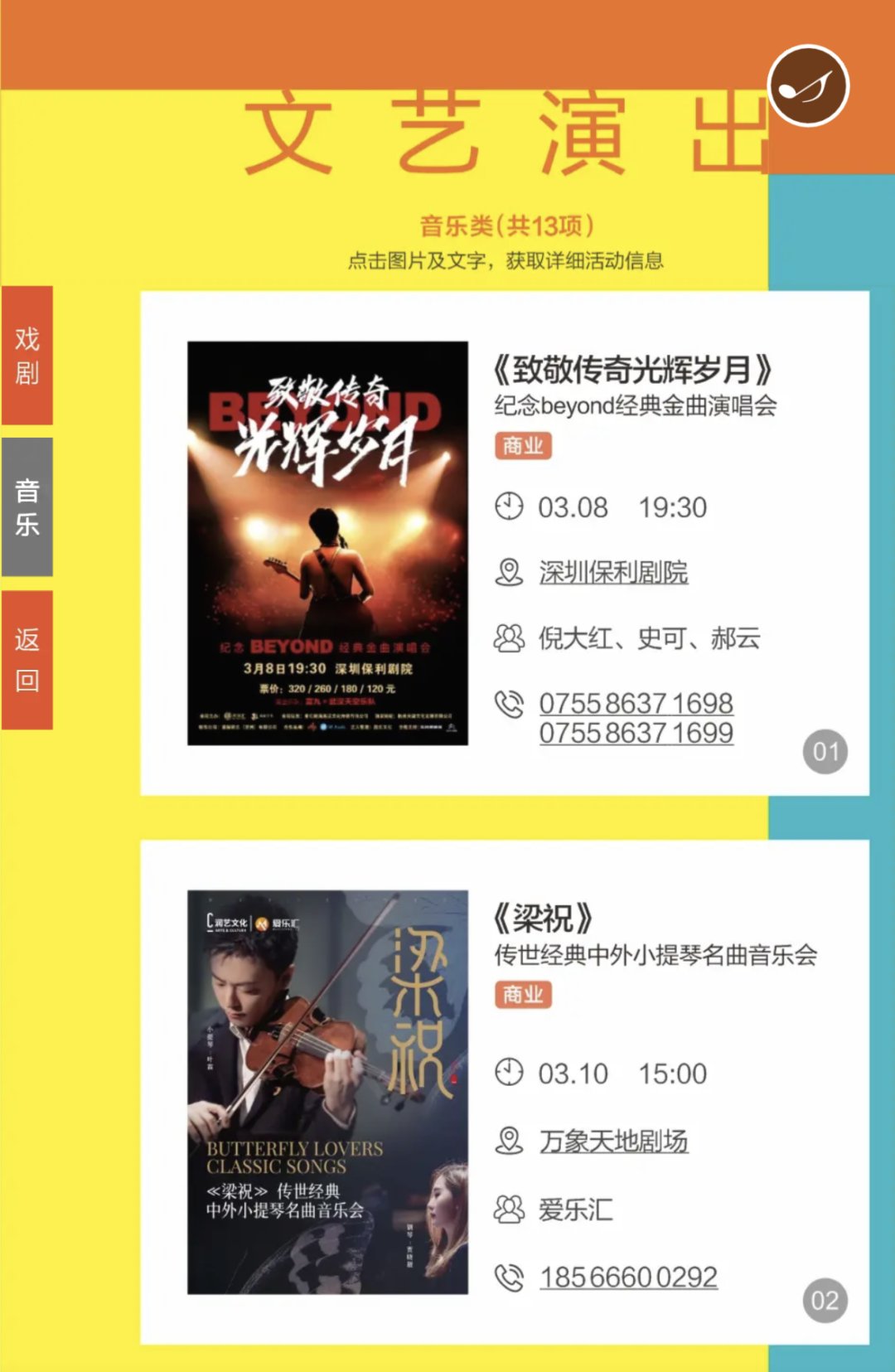This screenshot has height=1372, width=895.
Task: Open the 梁祝 violin concert poster
Action: tap(327, 1092)
